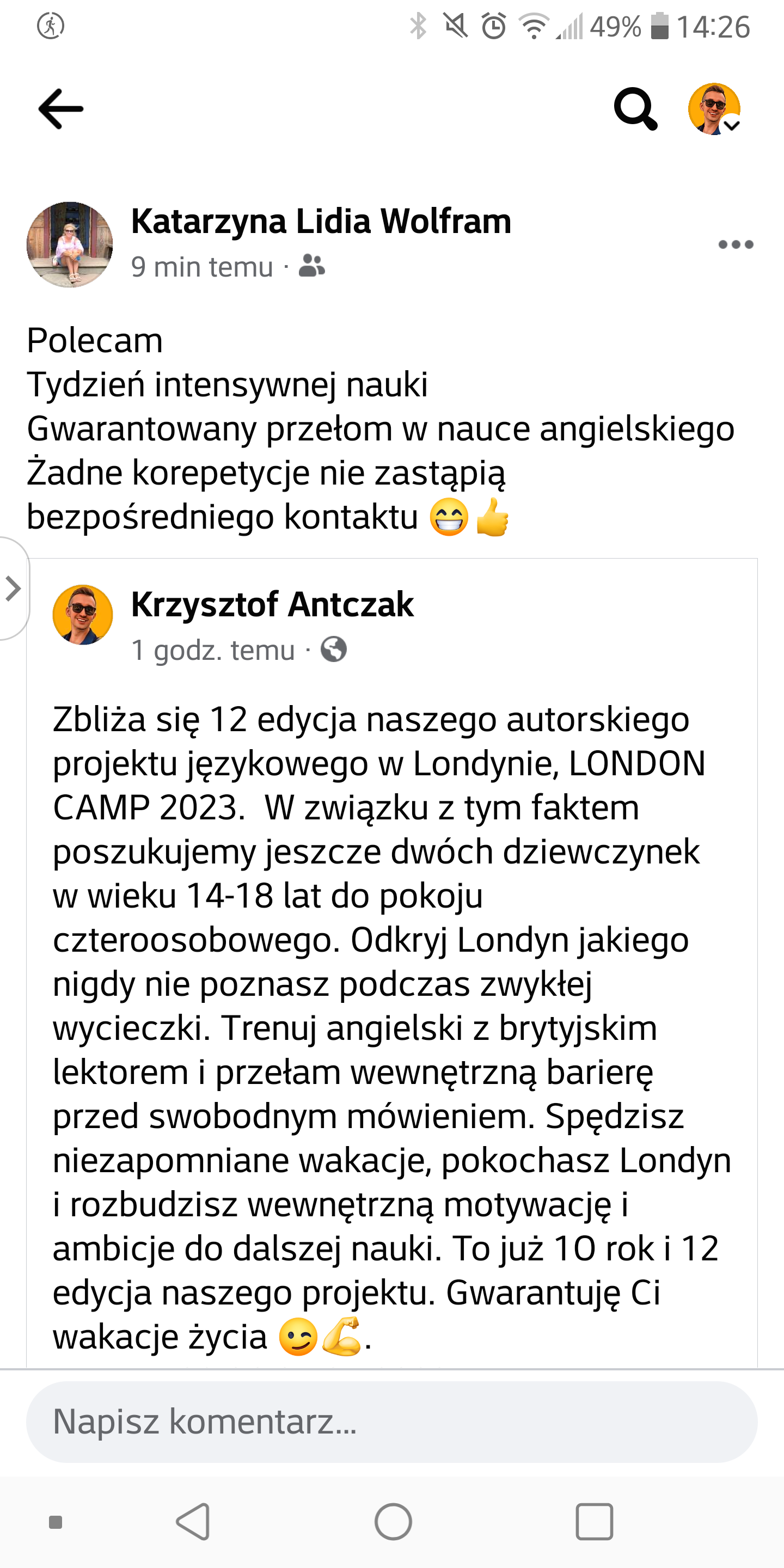Tap Krzysztof Antczak's avatar in shared post
The width and height of the screenshot is (784, 1568).
click(x=83, y=615)
